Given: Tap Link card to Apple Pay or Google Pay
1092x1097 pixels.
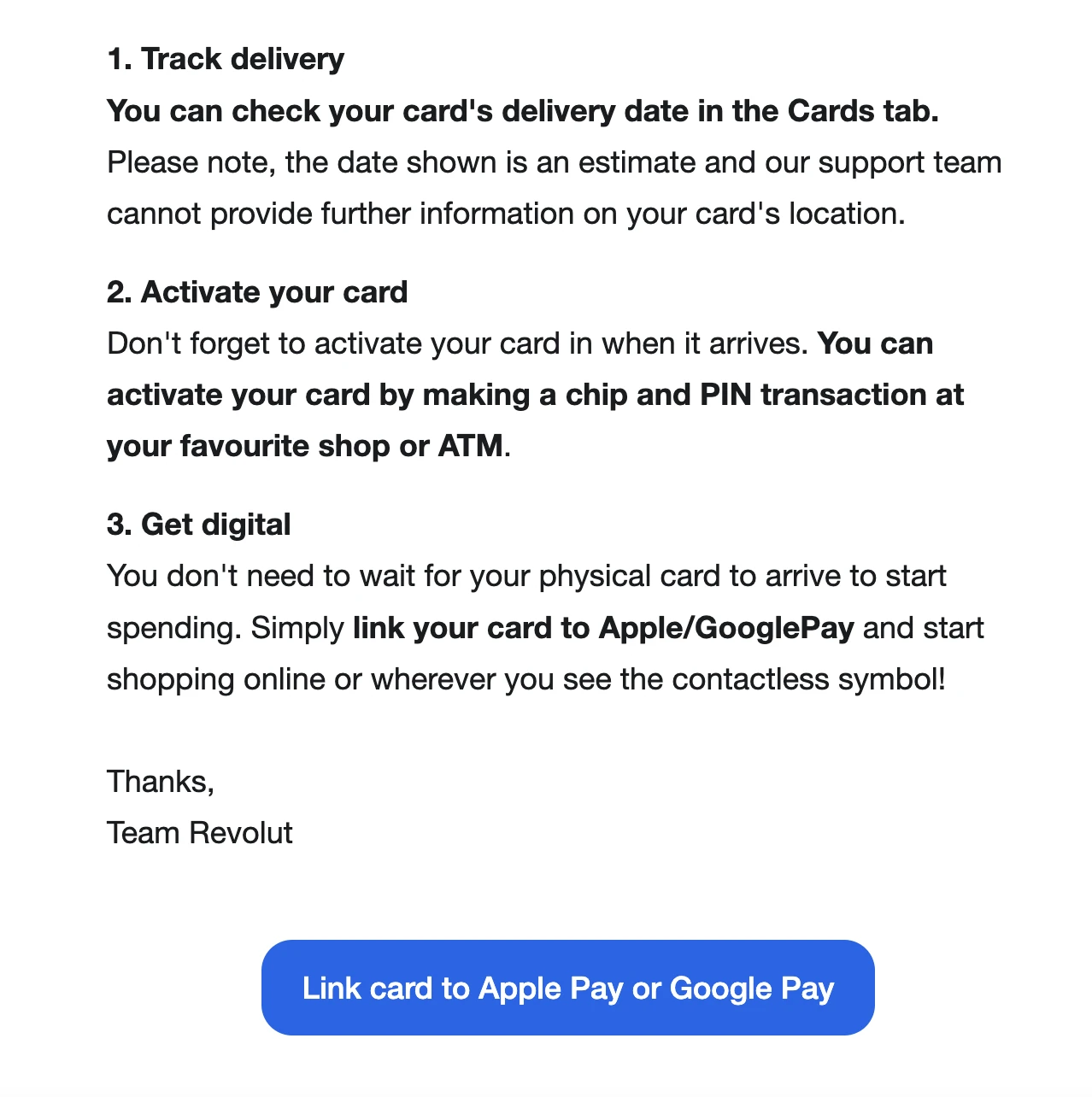Looking at the screenshot, I should (567, 988).
